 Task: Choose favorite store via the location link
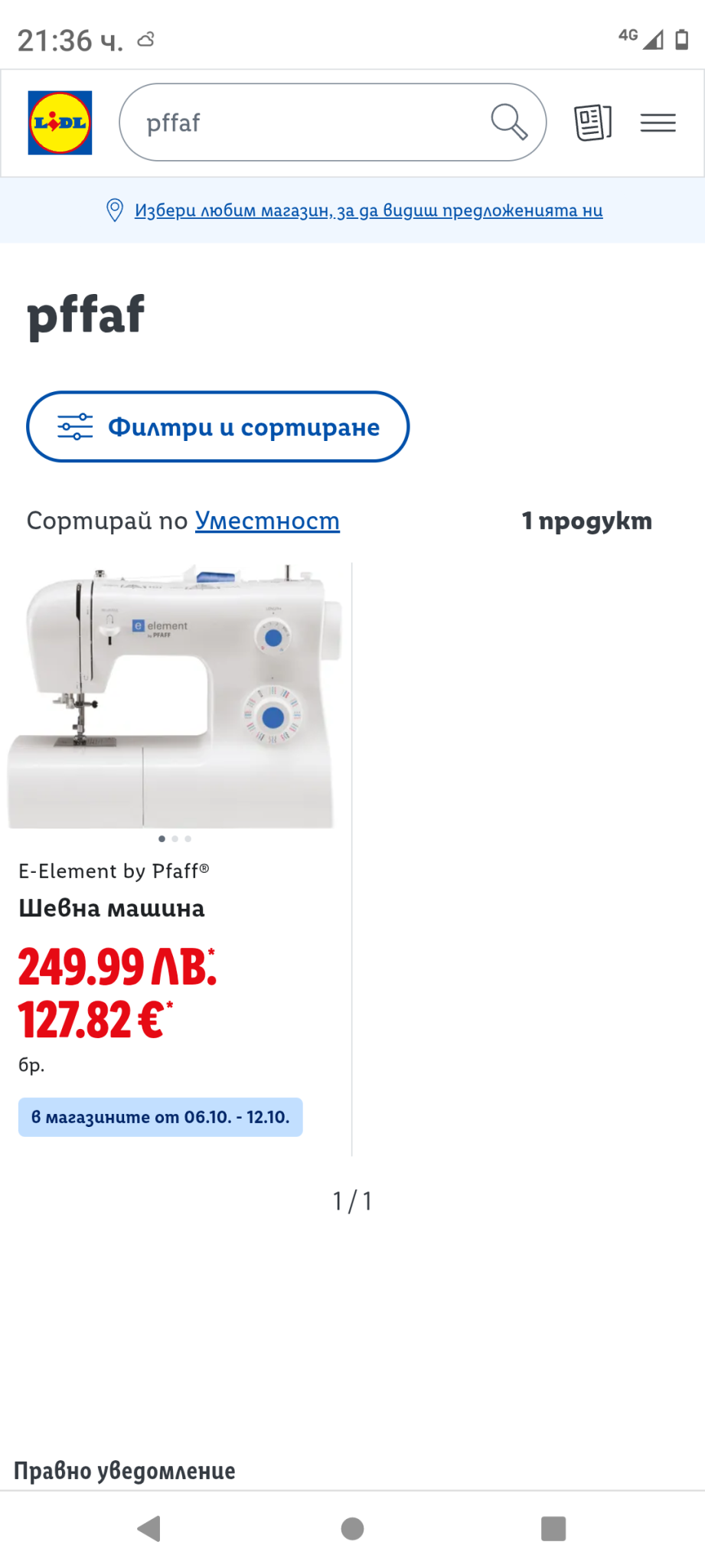pyautogui.click(x=367, y=210)
